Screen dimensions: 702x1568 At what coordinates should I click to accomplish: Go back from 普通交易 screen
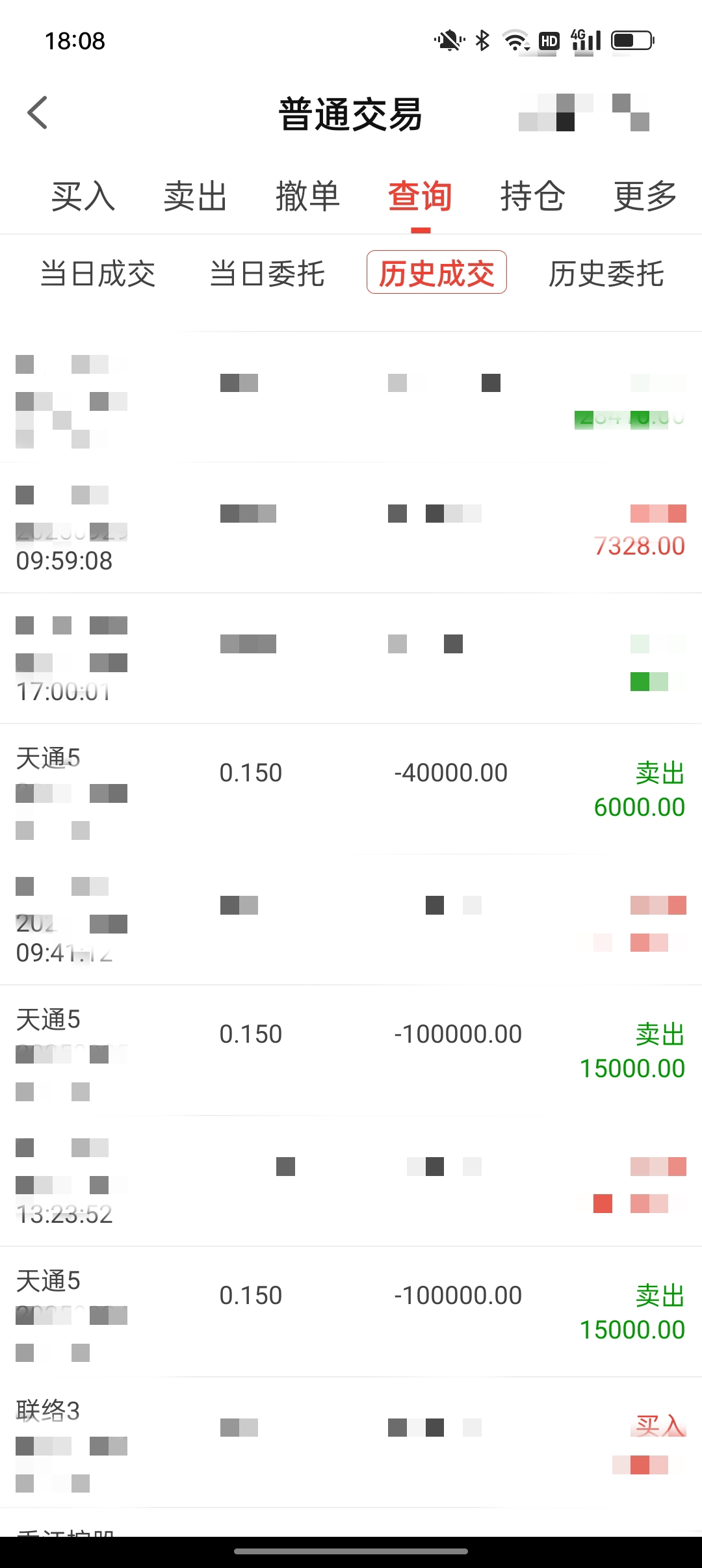(38, 113)
